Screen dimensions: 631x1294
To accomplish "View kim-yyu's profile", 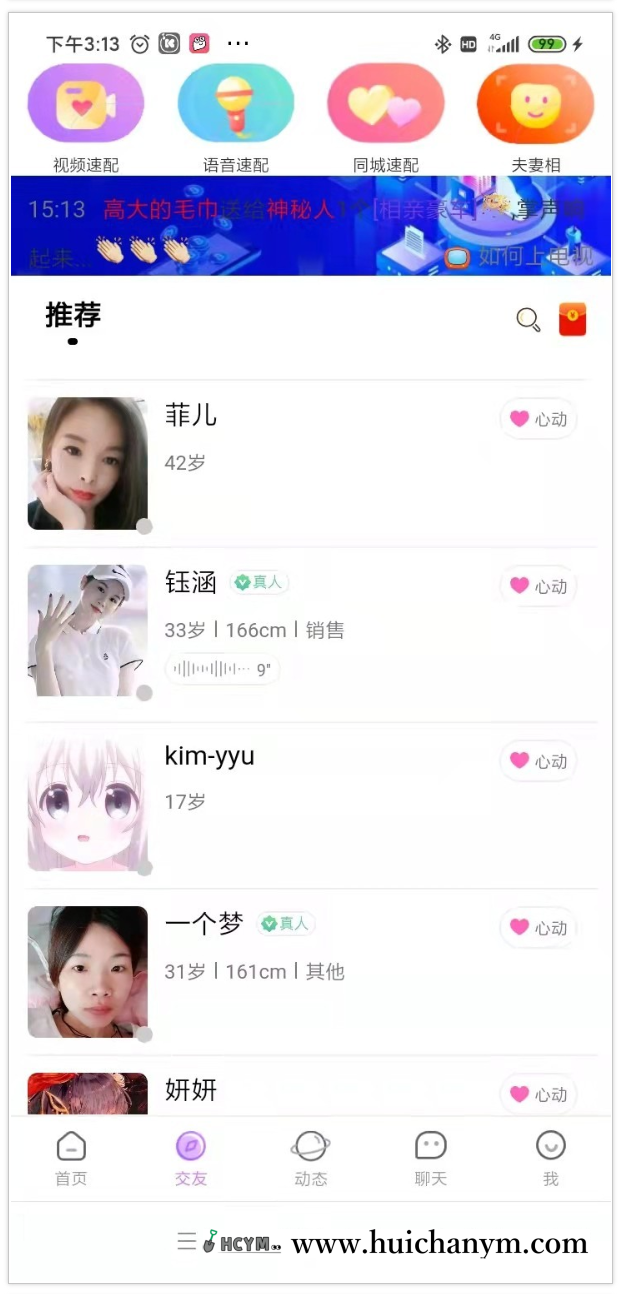I will click(88, 804).
